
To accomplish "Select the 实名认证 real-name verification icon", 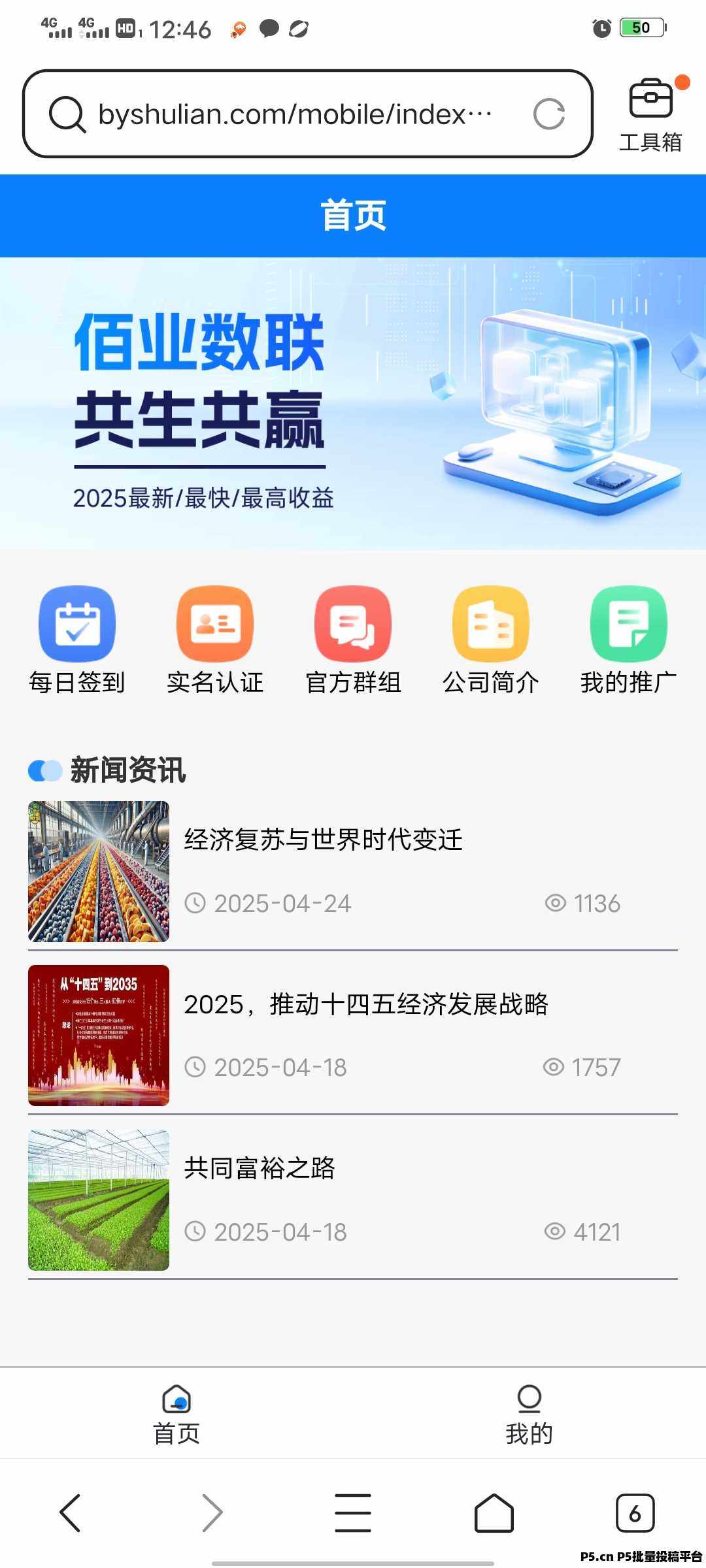I will pos(215,624).
